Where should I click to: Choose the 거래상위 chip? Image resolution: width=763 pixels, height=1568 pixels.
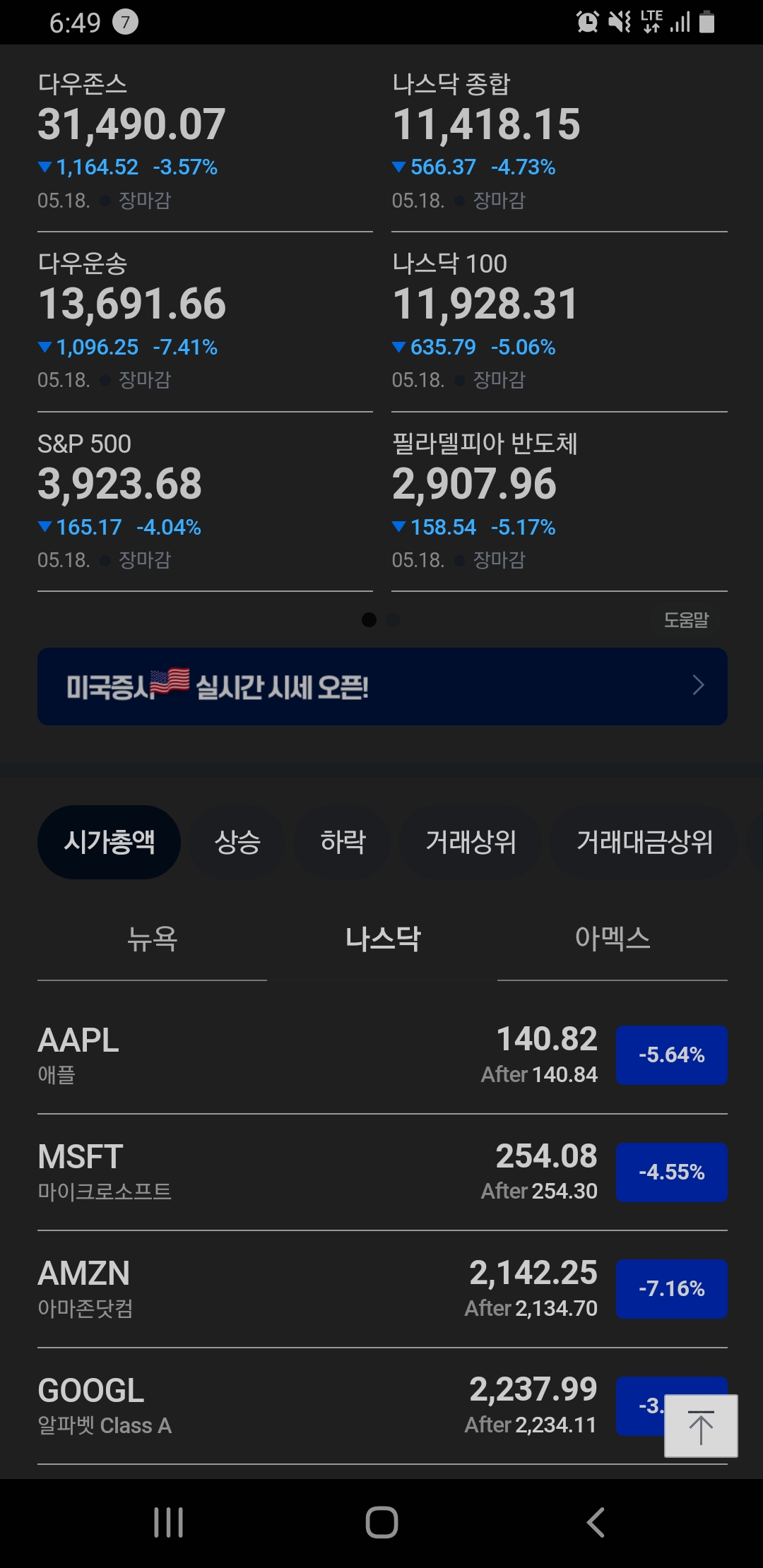[471, 842]
